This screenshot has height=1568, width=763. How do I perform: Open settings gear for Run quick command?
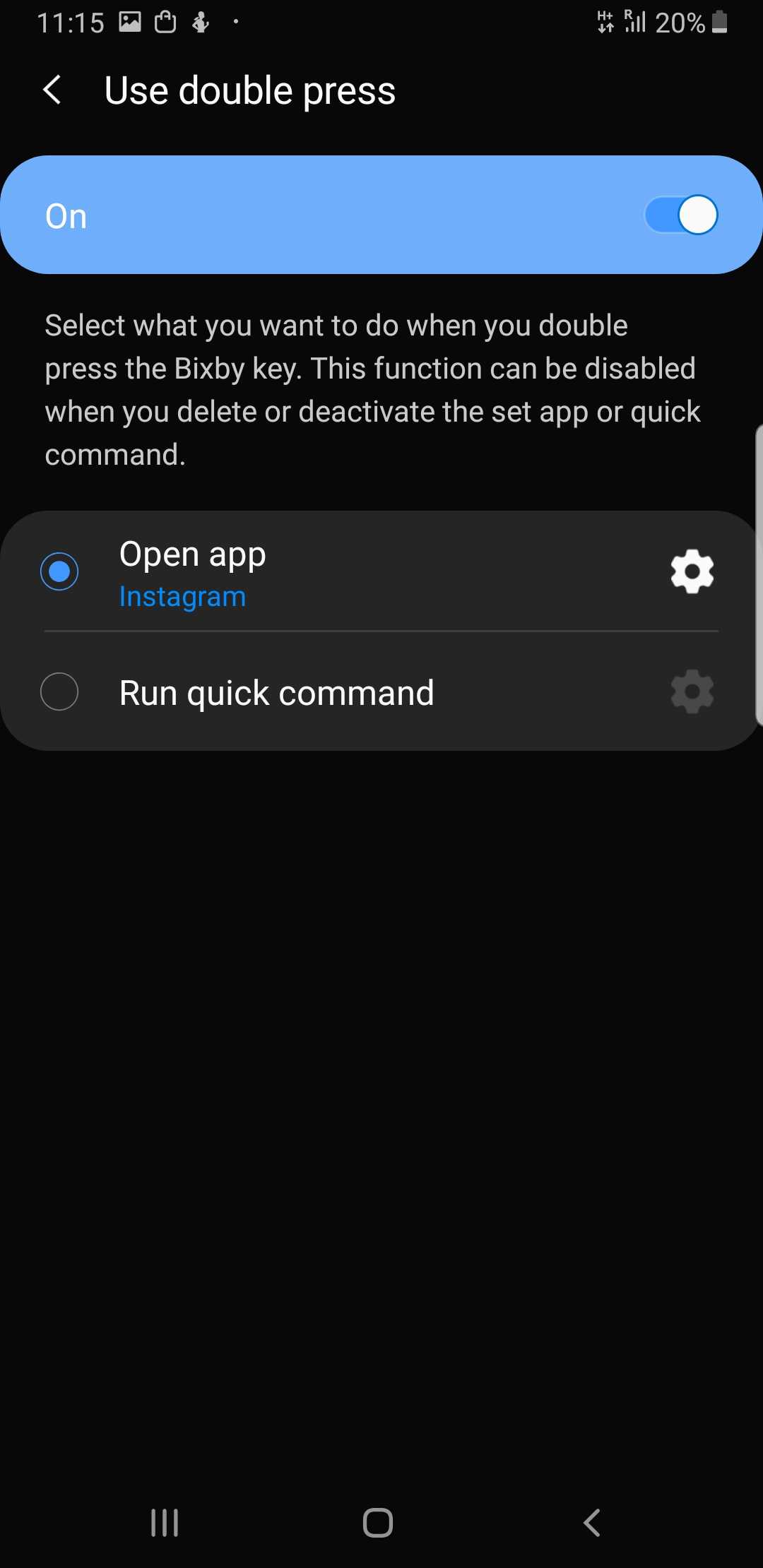click(x=692, y=691)
